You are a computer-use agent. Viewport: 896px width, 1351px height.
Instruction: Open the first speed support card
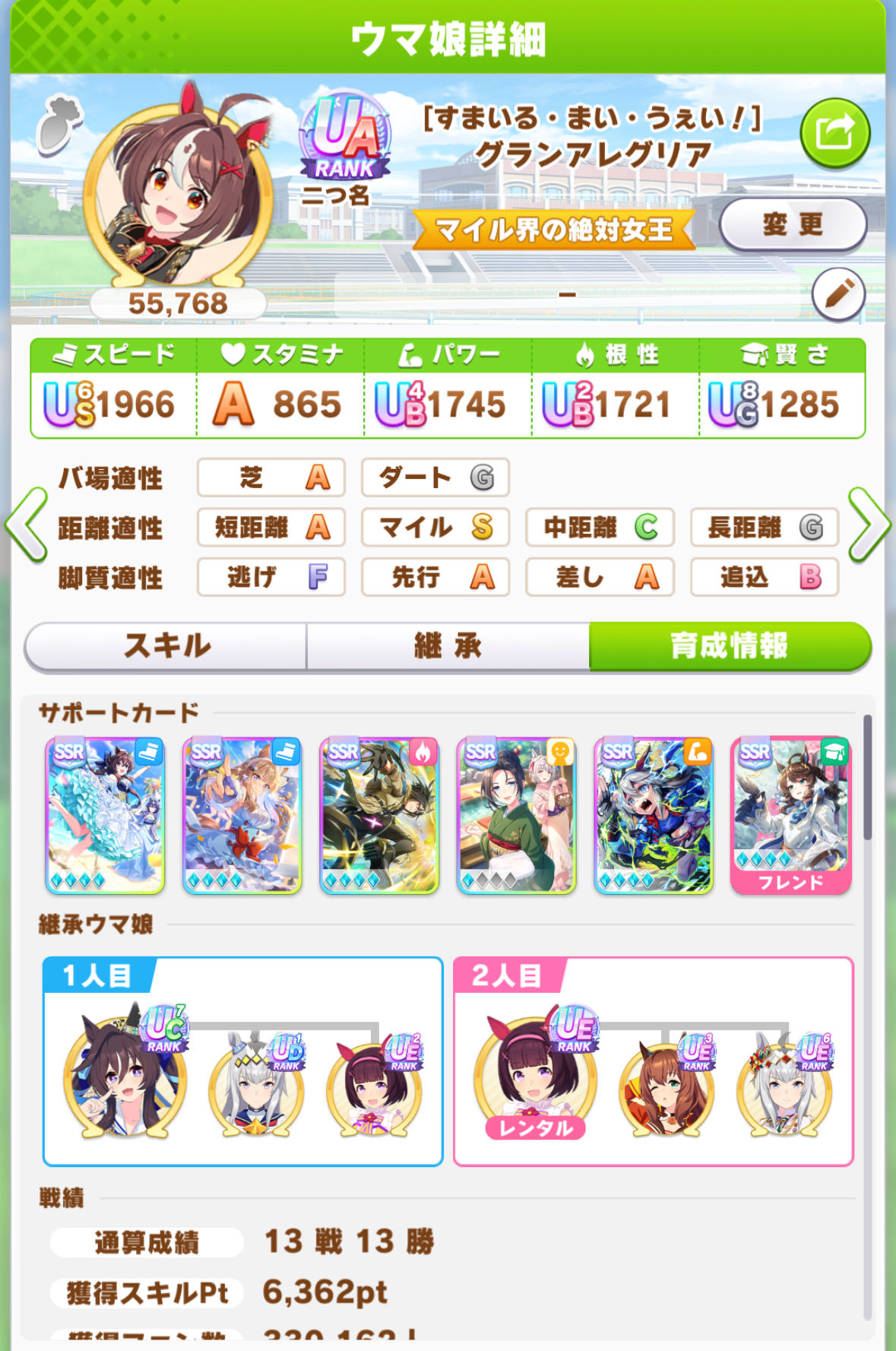coord(106,815)
